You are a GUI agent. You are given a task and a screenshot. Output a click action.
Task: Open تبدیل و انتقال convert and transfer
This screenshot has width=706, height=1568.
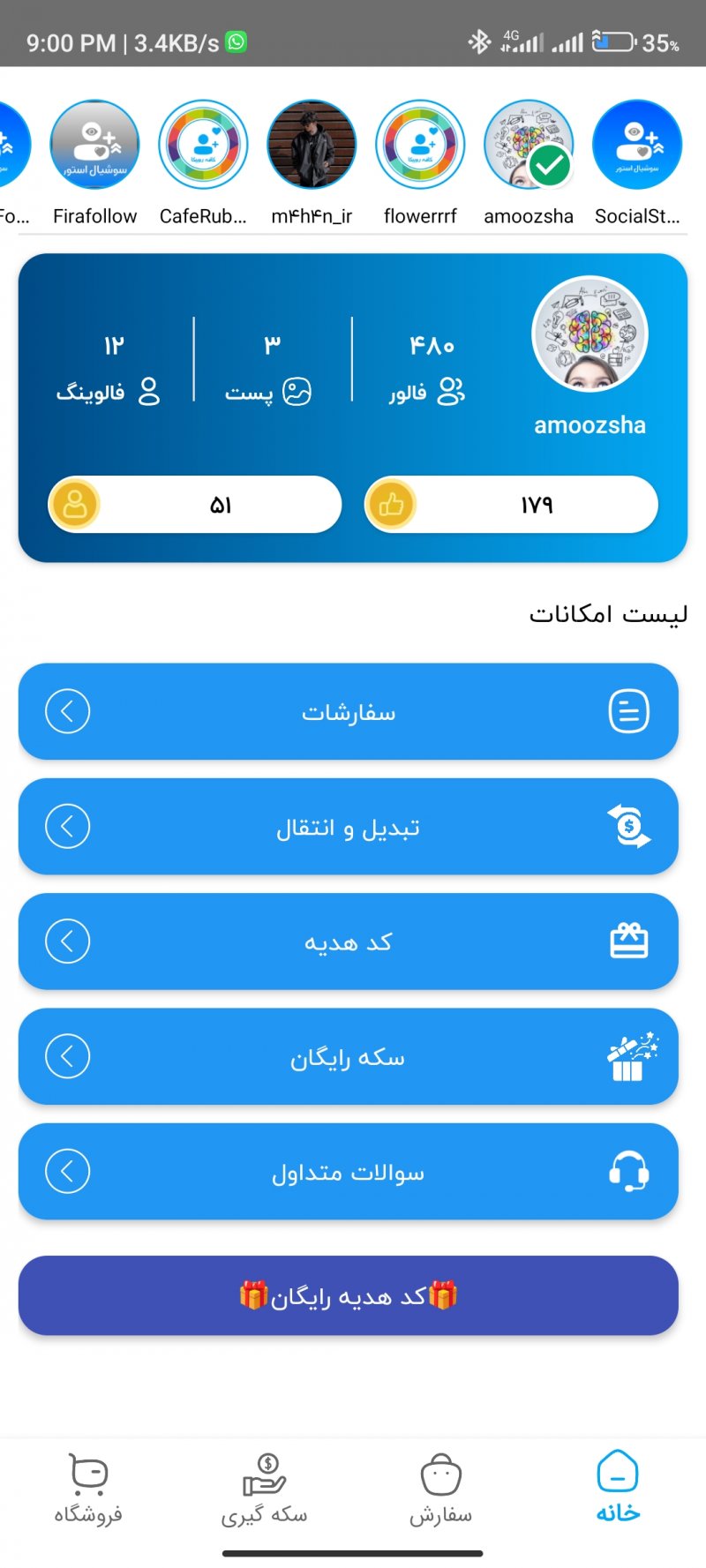[x=349, y=827]
